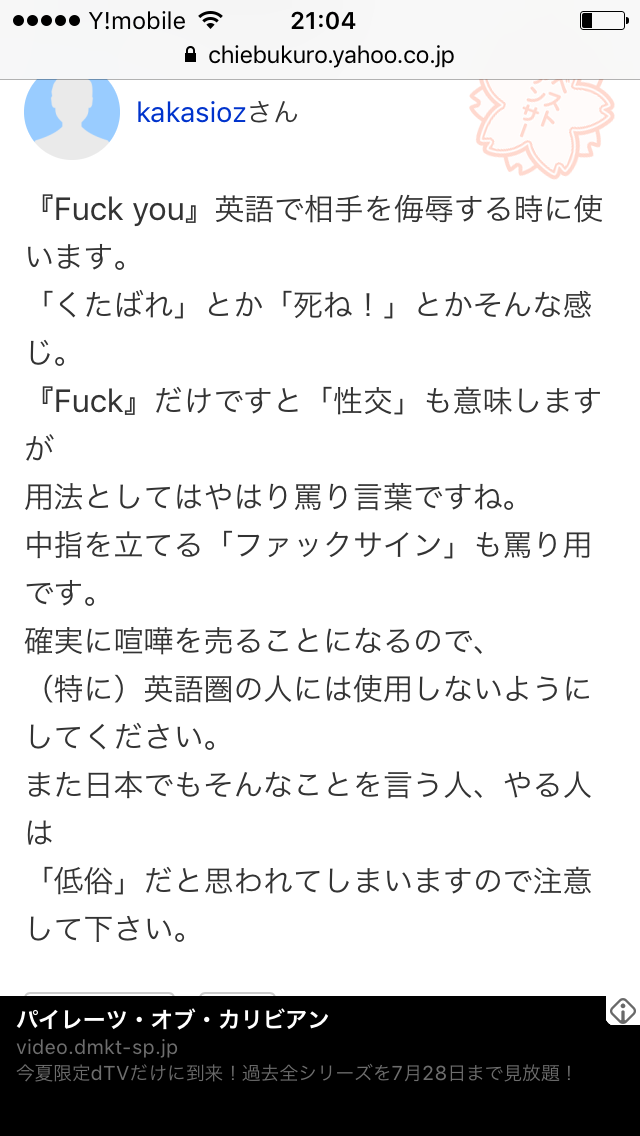Tap the kakasioz profile avatar

coord(72,114)
